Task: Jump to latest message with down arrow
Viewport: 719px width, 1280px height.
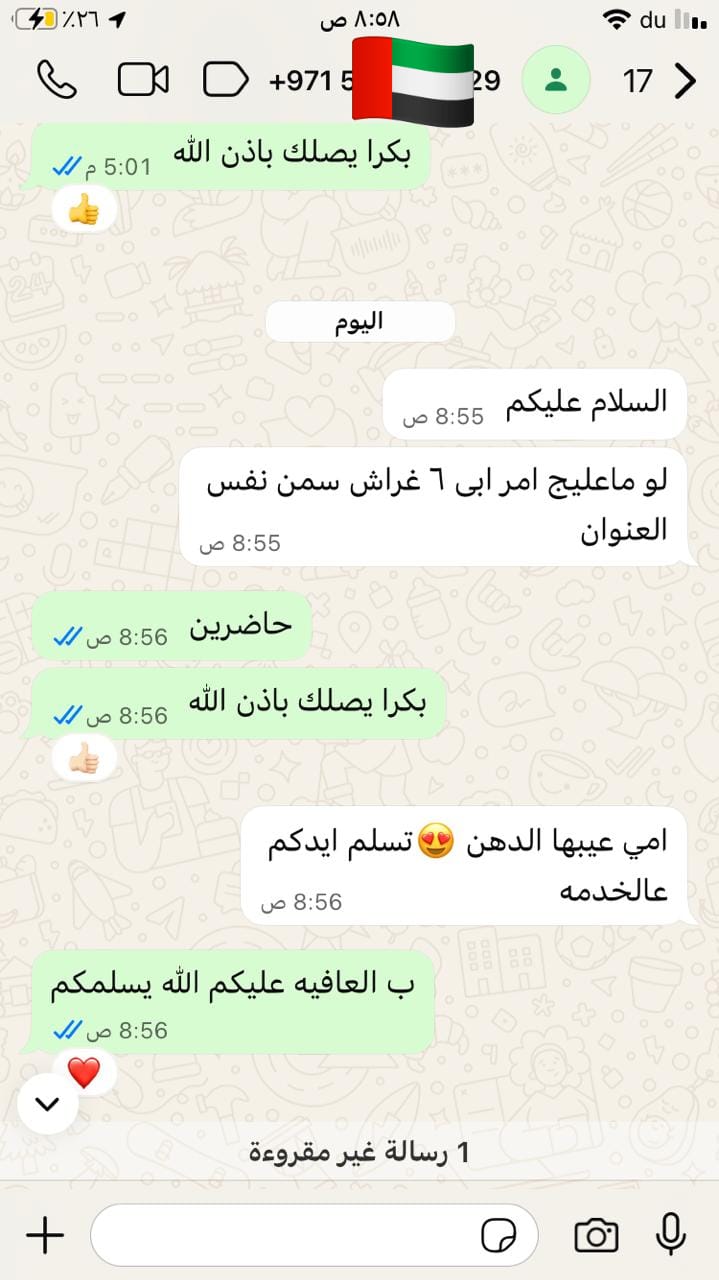Action: click(47, 1104)
